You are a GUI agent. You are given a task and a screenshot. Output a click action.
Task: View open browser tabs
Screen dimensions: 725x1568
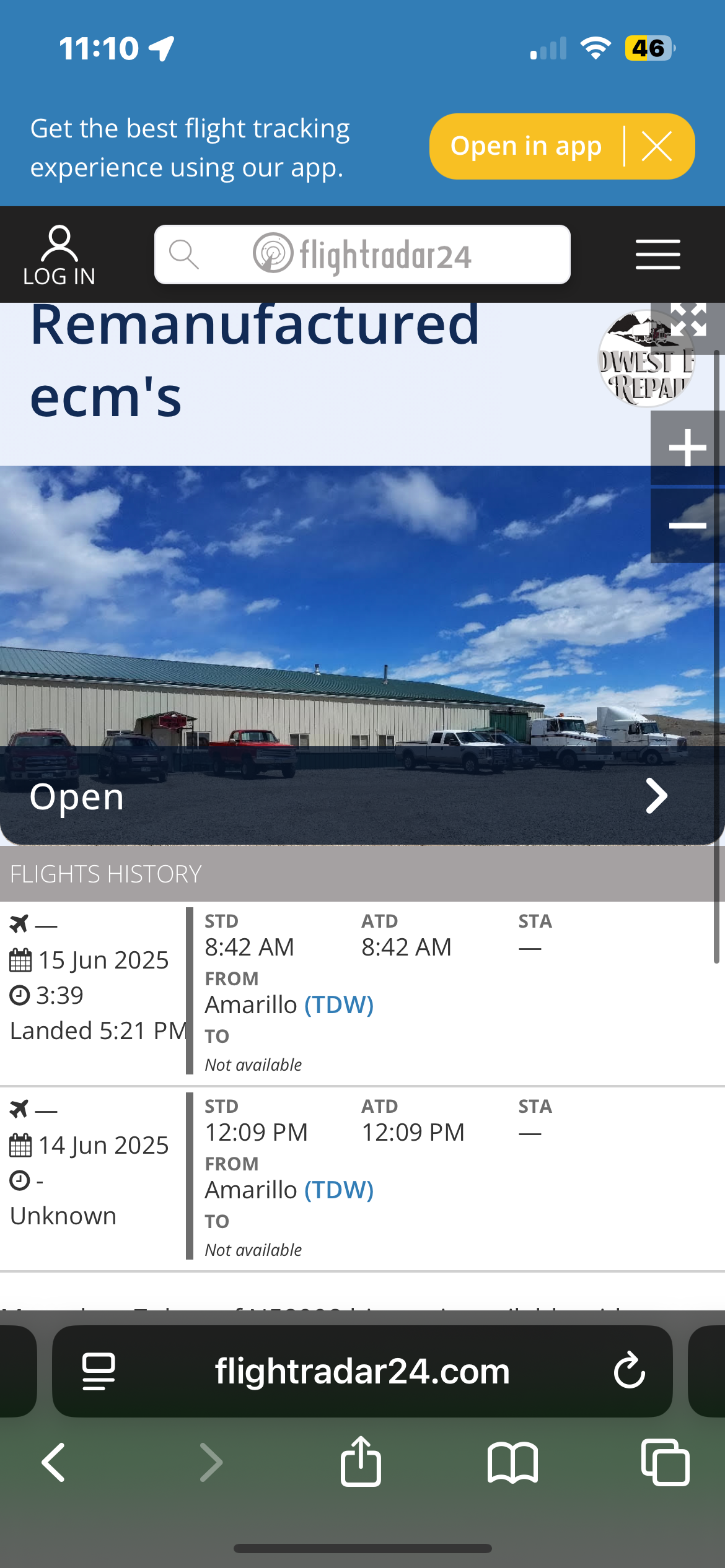[666, 1463]
